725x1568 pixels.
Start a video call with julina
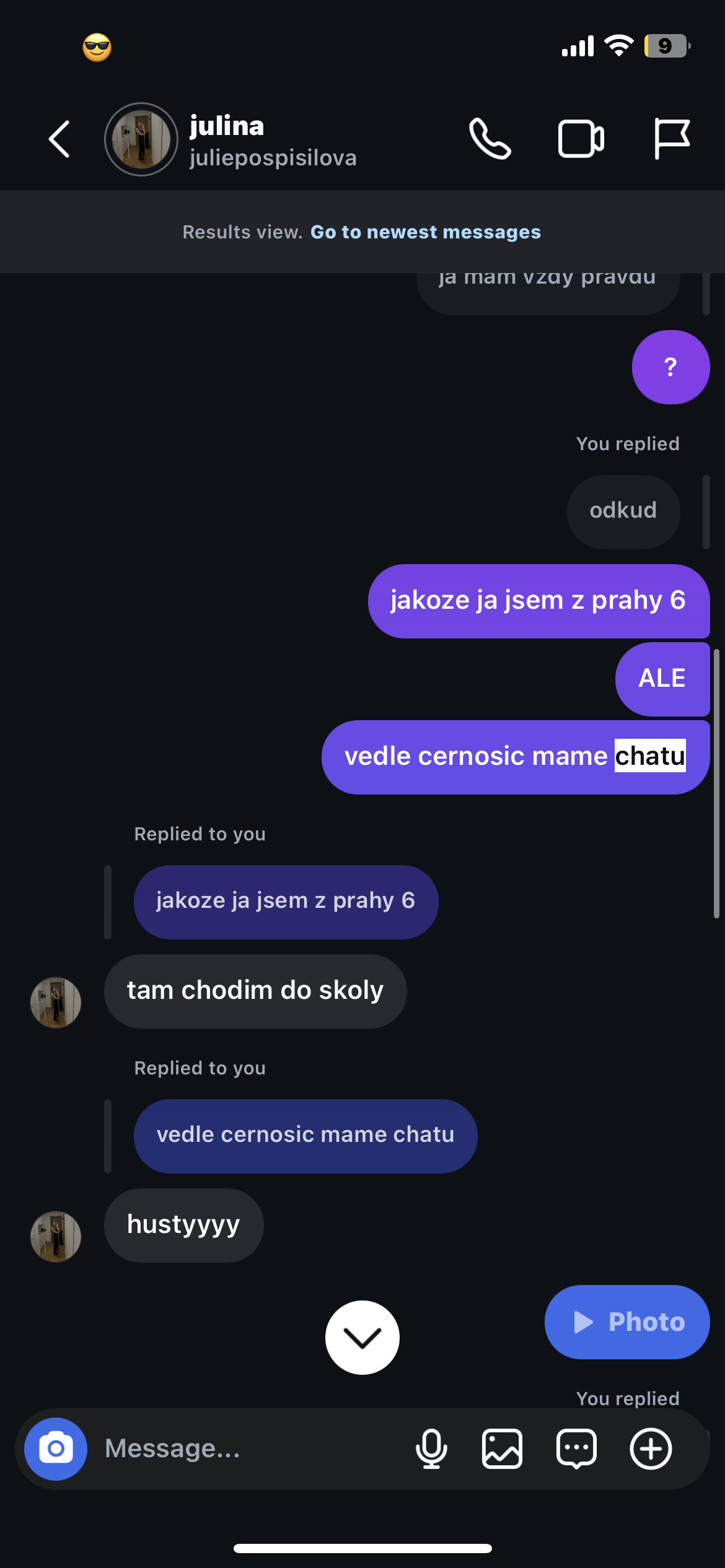[x=581, y=139]
